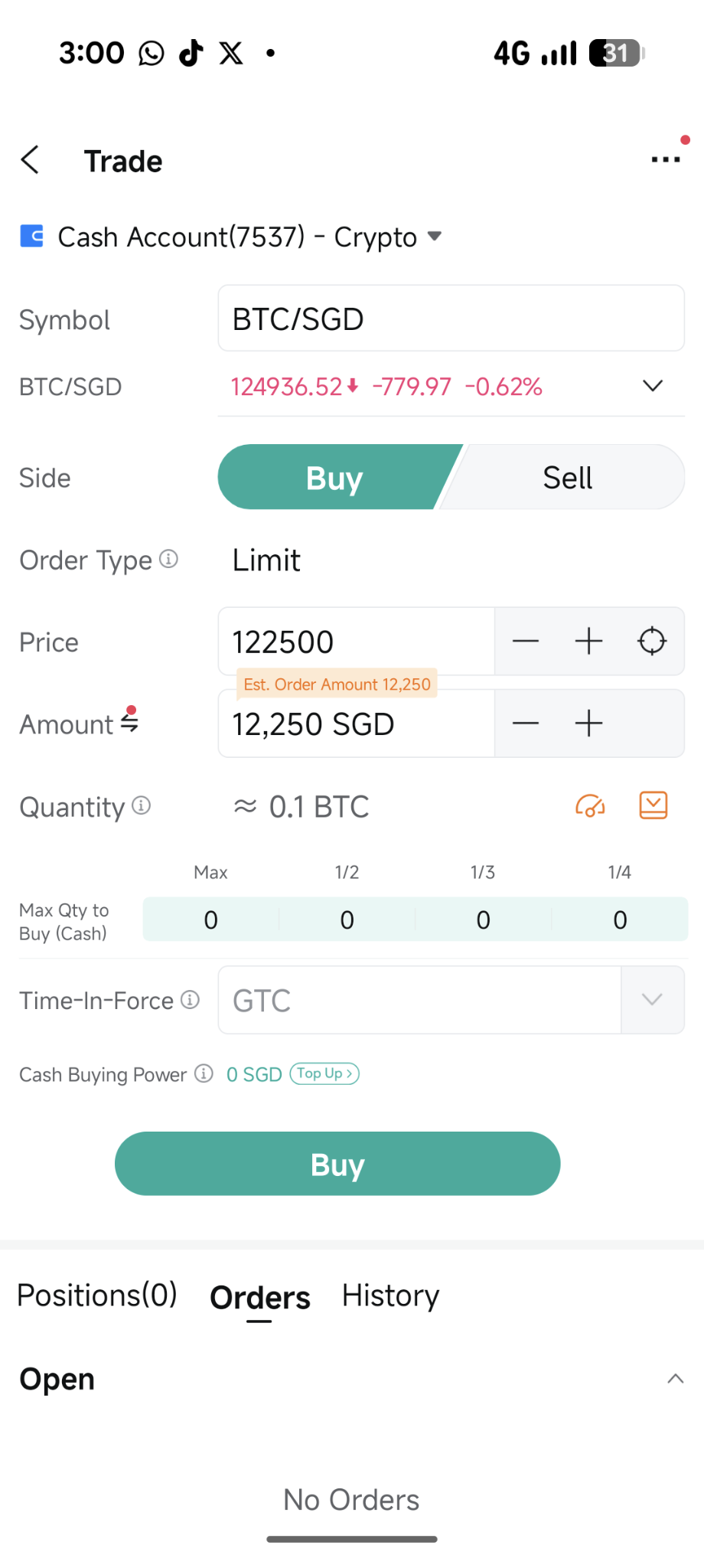This screenshot has height=1568, width=704.
Task: Tap the Order Type info icon
Action: (170, 558)
